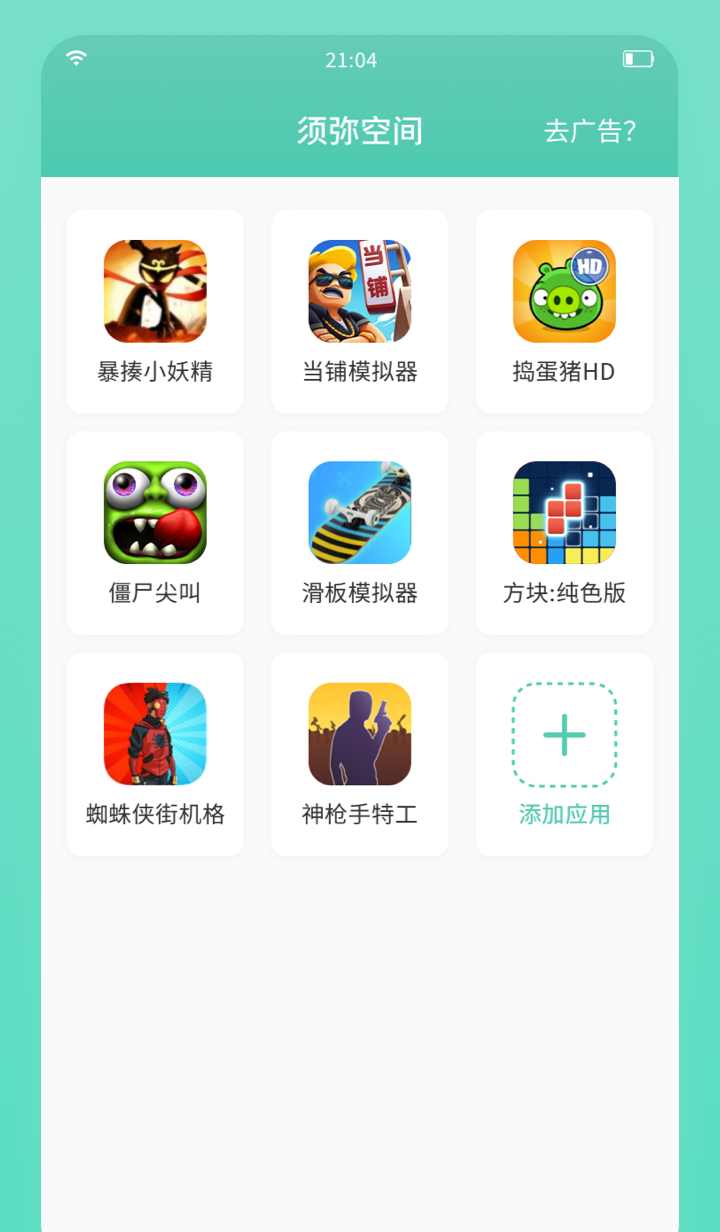Open the 僵尸尖叫 zombie game icon
This screenshot has width=720, height=1232.
coord(155,513)
